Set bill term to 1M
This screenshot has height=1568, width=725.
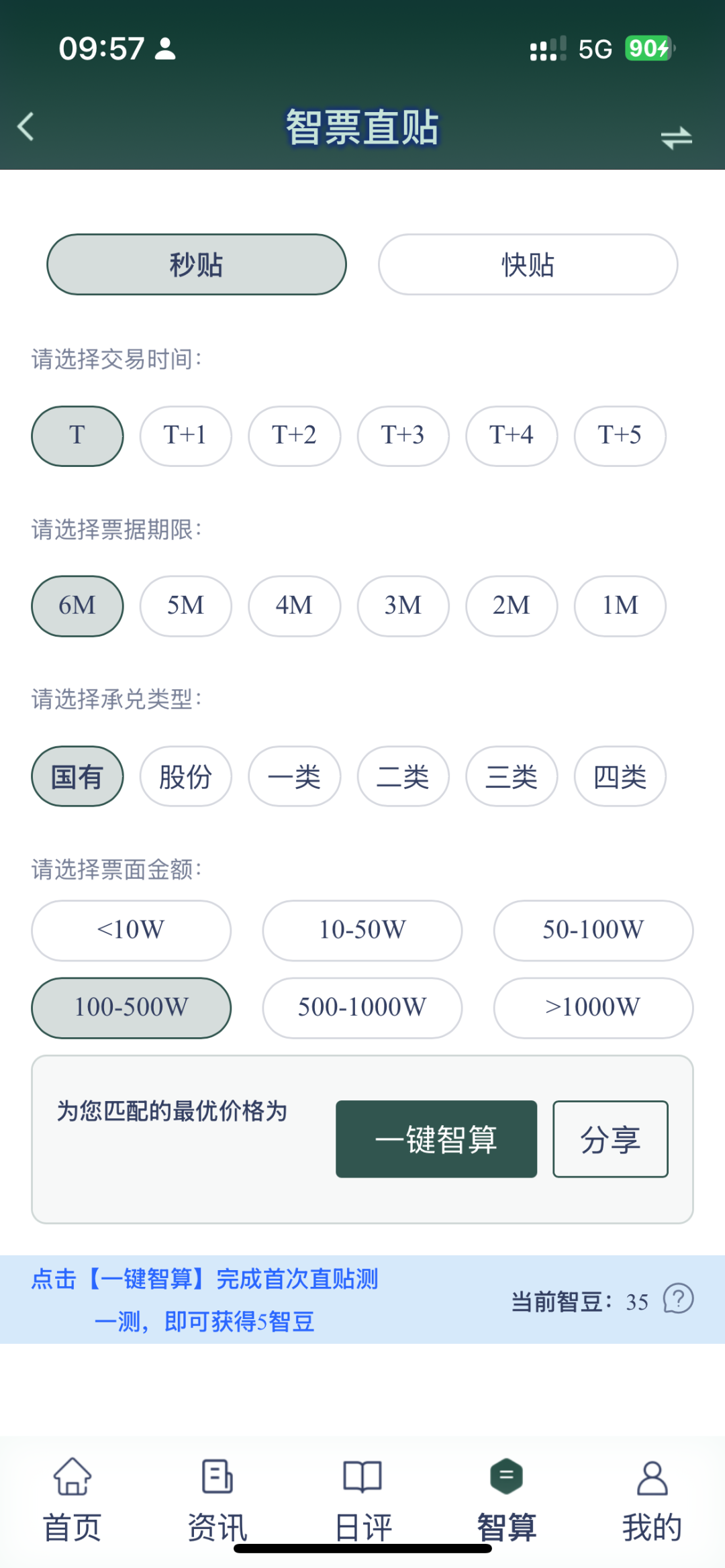click(x=620, y=606)
